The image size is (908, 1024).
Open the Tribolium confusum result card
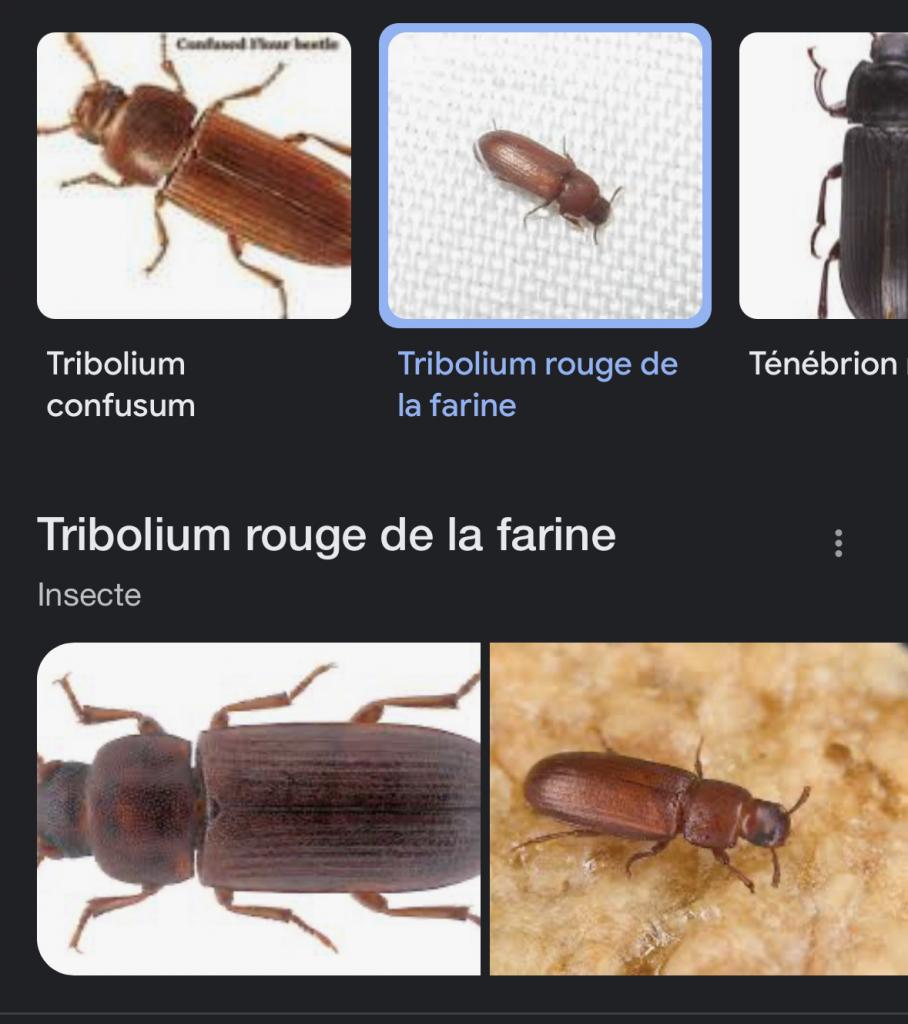pos(194,176)
